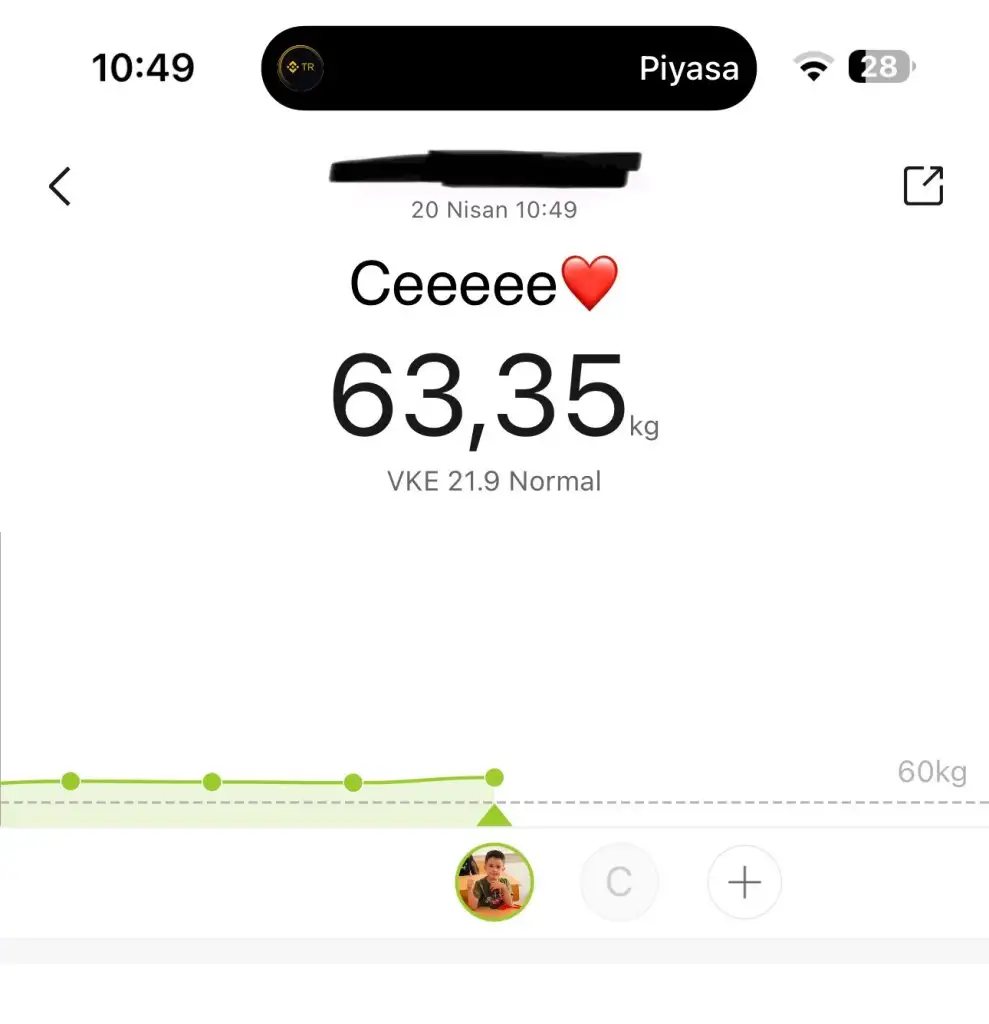This screenshot has width=989, height=1024.
Task: Share this weight measurement
Action: click(x=923, y=186)
